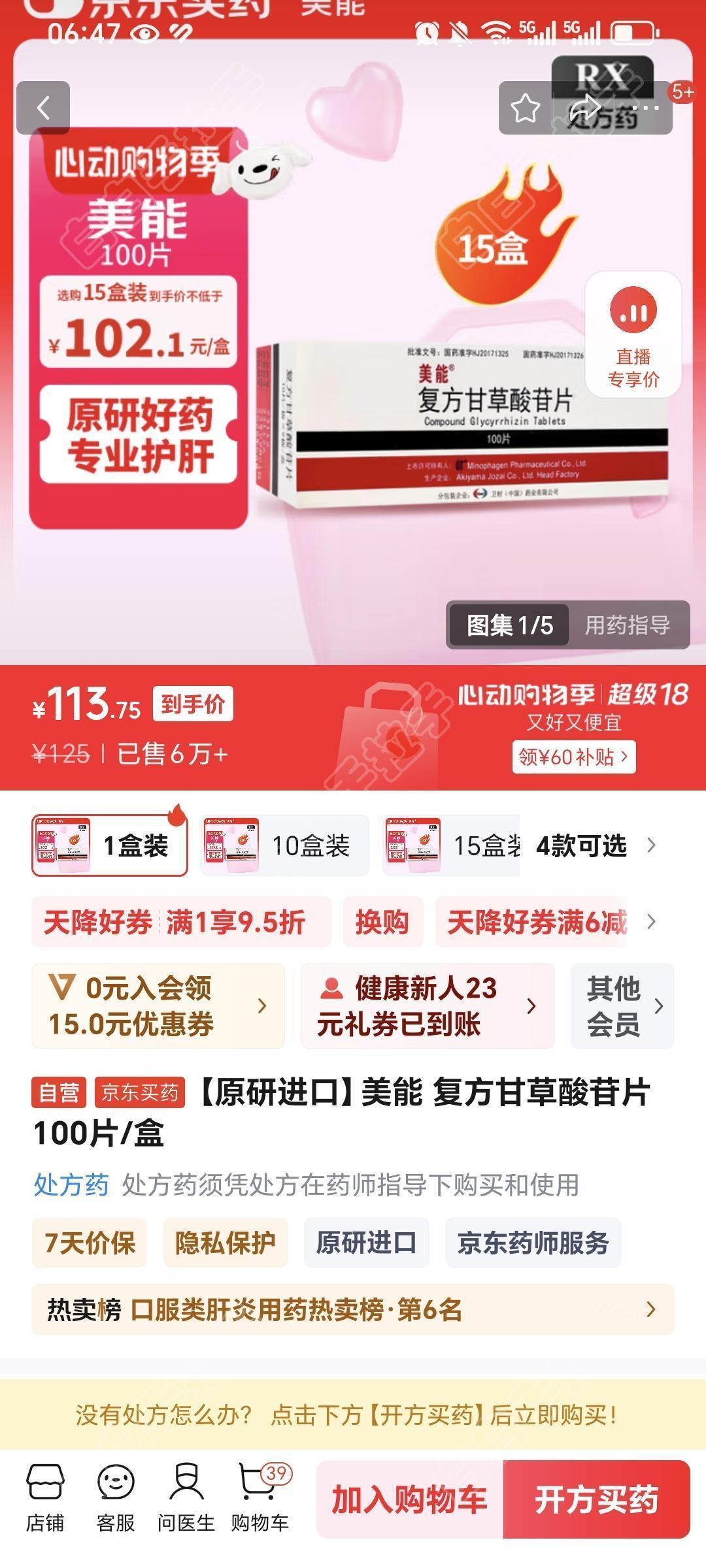706x1568 pixels.
Task: View the 健康新人23元礼券 card
Action: click(x=427, y=1006)
